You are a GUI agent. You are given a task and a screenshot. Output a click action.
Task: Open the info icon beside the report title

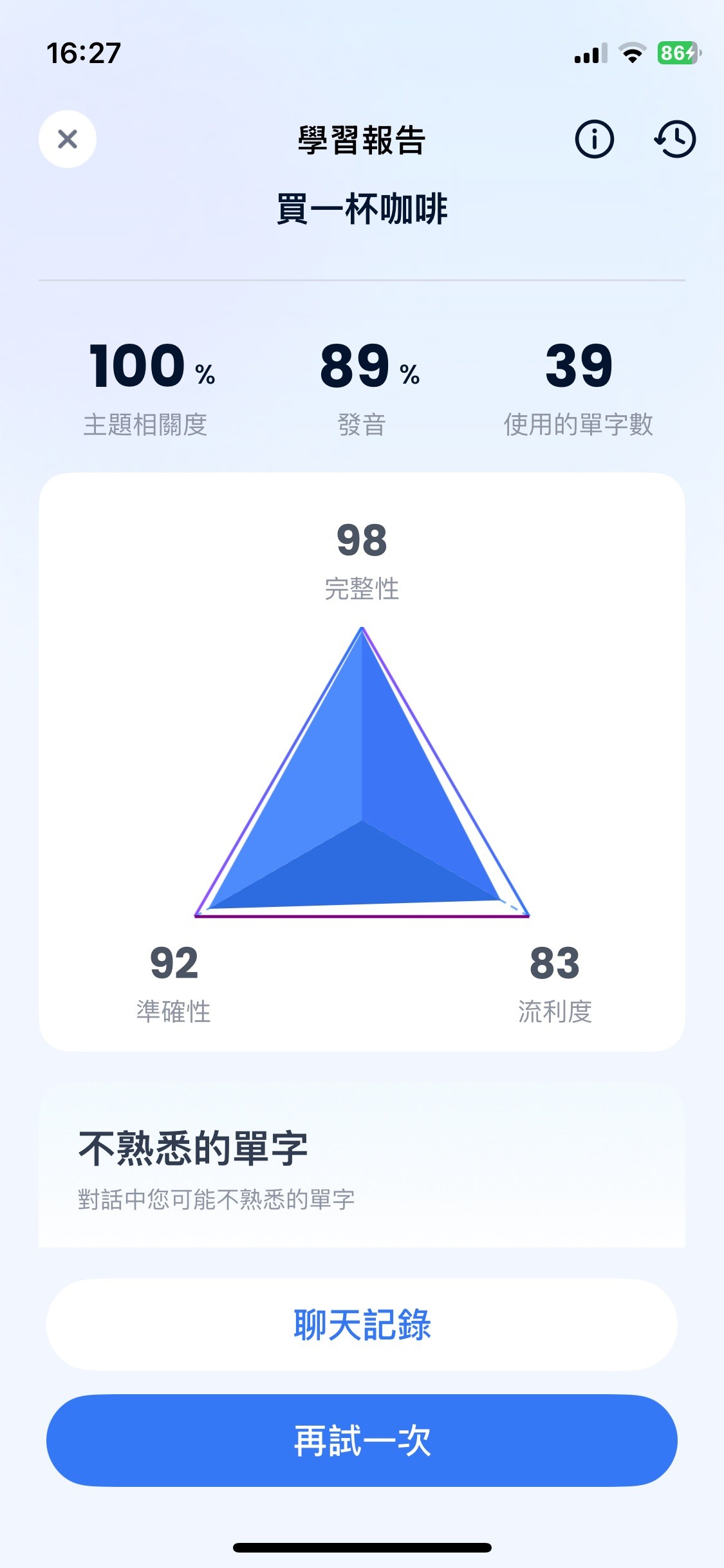pyautogui.click(x=595, y=138)
